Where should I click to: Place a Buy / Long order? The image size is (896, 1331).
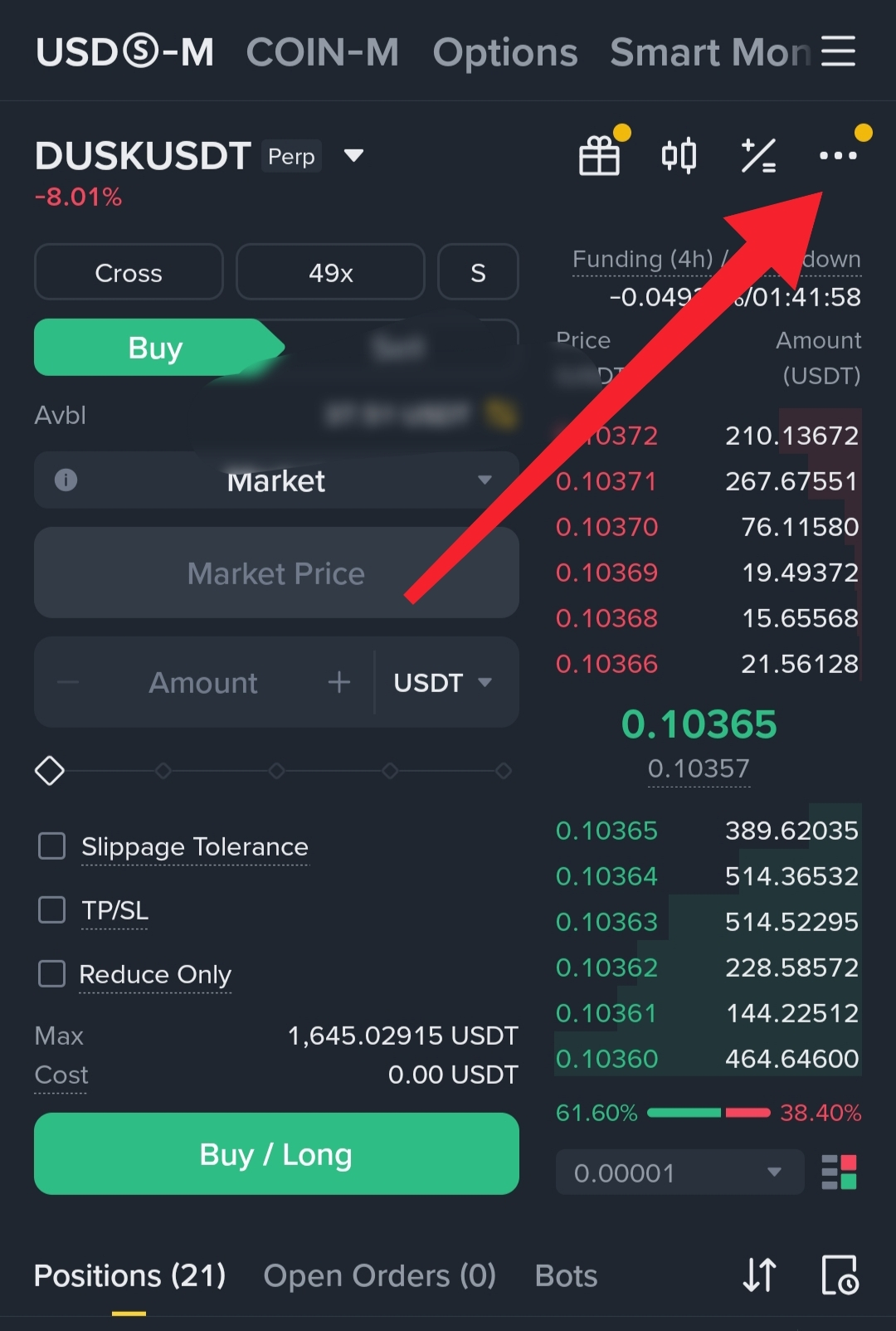coord(276,1154)
